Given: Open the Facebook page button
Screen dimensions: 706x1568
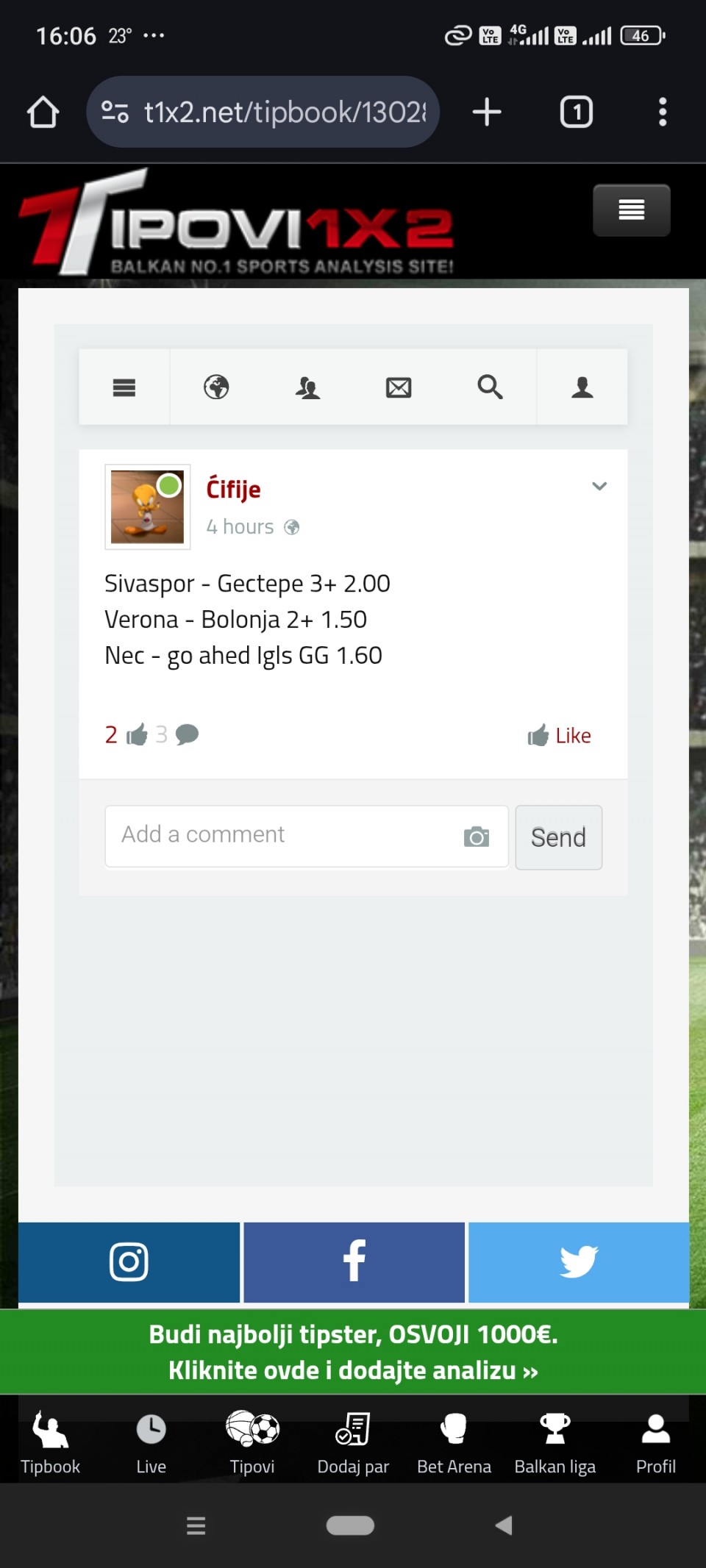Looking at the screenshot, I should click(x=354, y=1262).
